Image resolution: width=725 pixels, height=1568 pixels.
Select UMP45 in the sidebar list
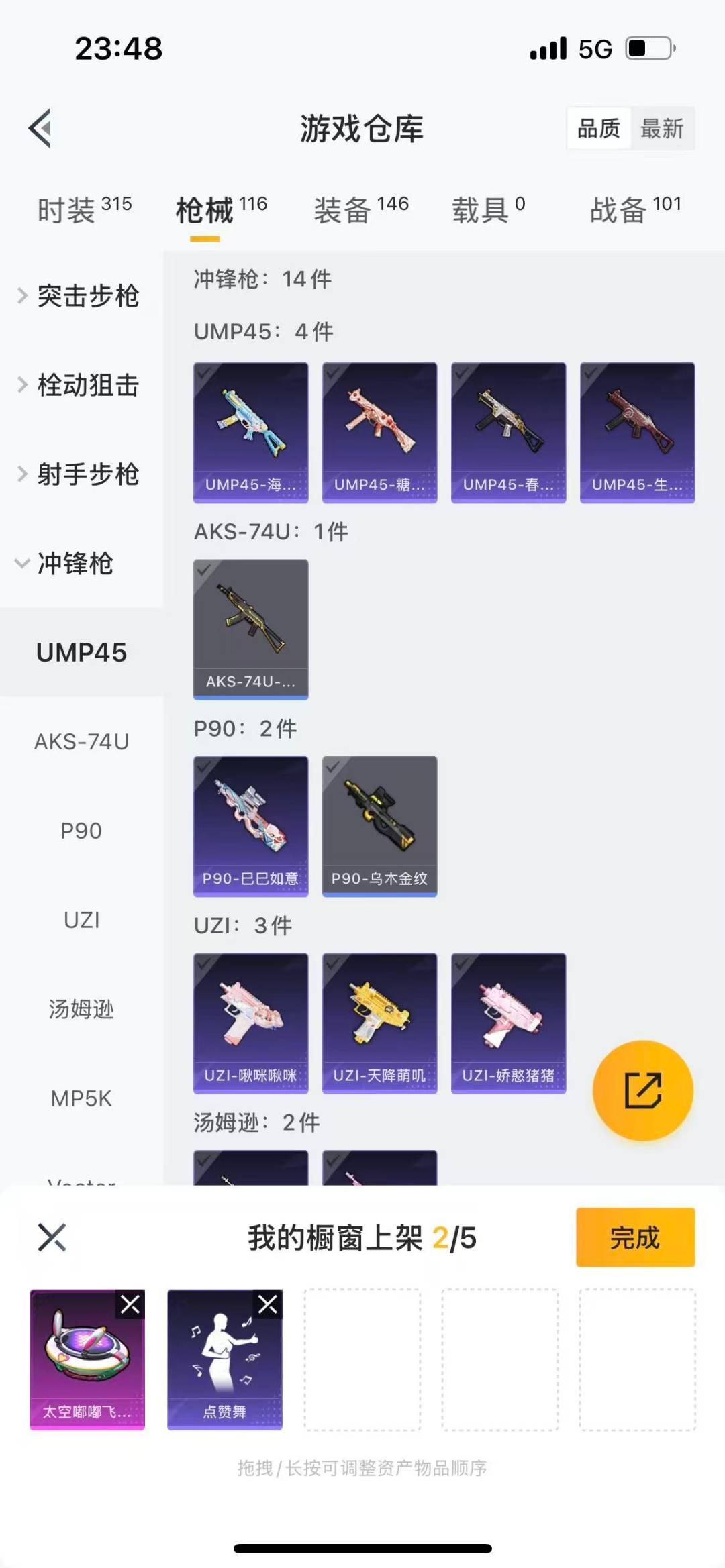pyautogui.click(x=82, y=651)
